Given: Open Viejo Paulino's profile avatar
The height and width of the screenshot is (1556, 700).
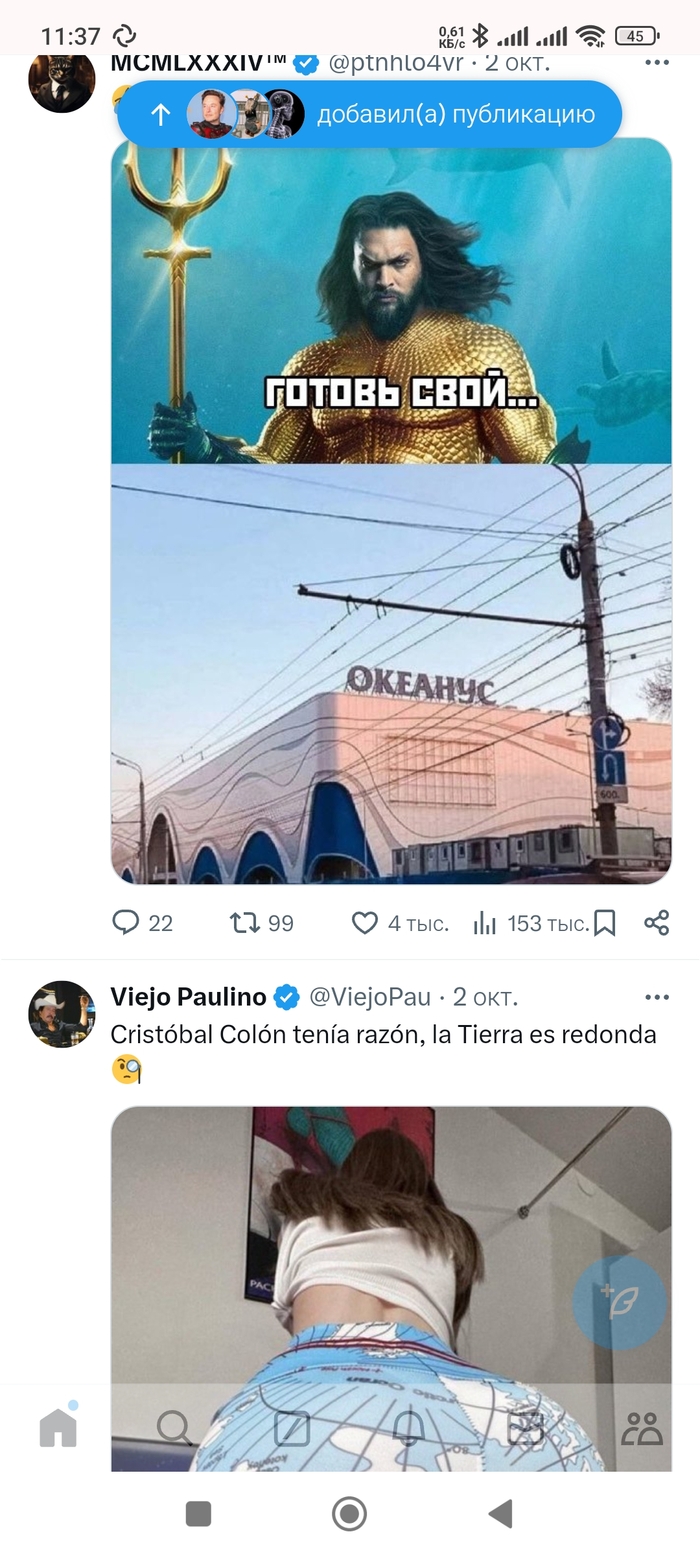Looking at the screenshot, I should [x=61, y=1013].
